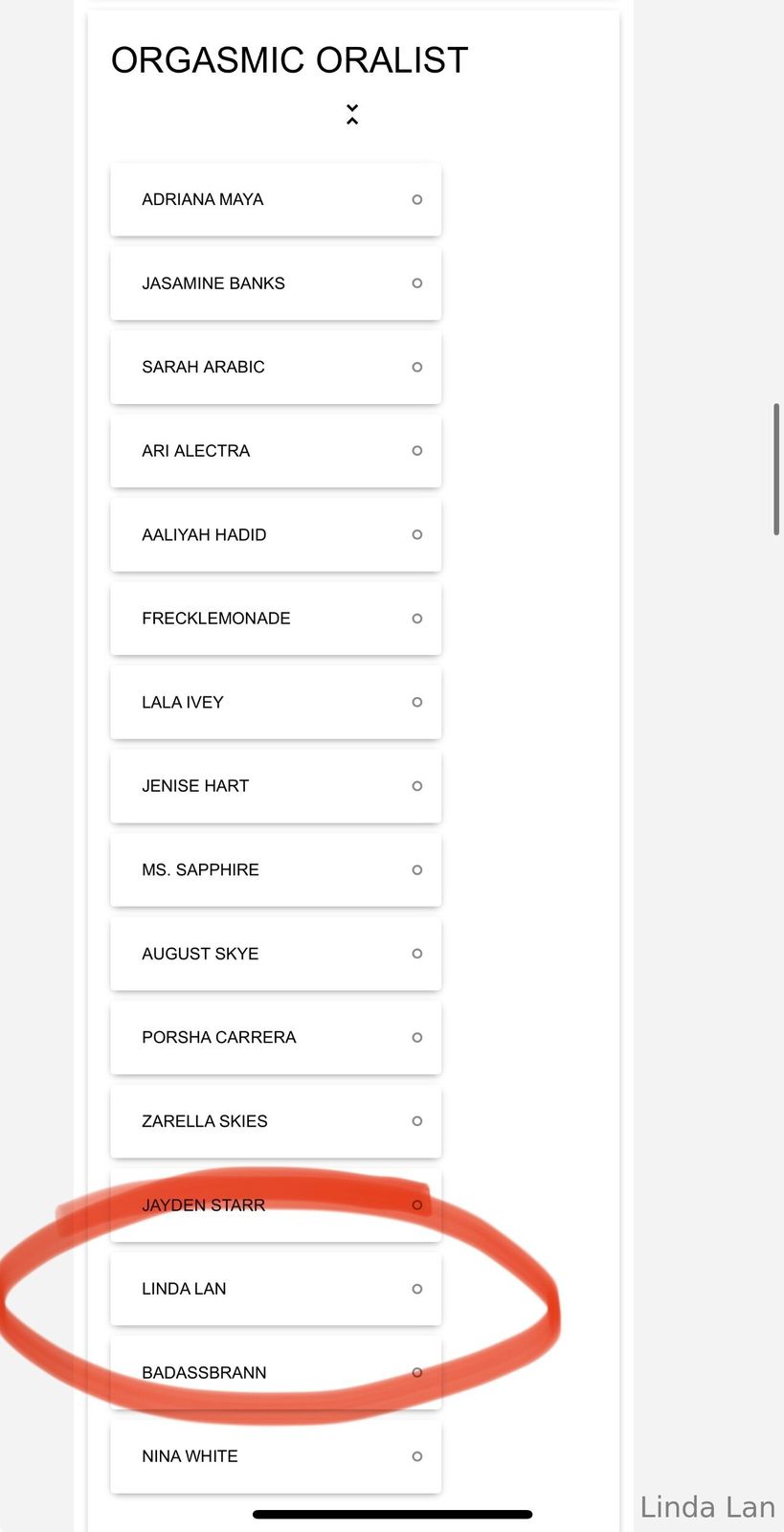The width and height of the screenshot is (784, 1532).
Task: Tap the Lala Ivey option
Action: tap(276, 702)
